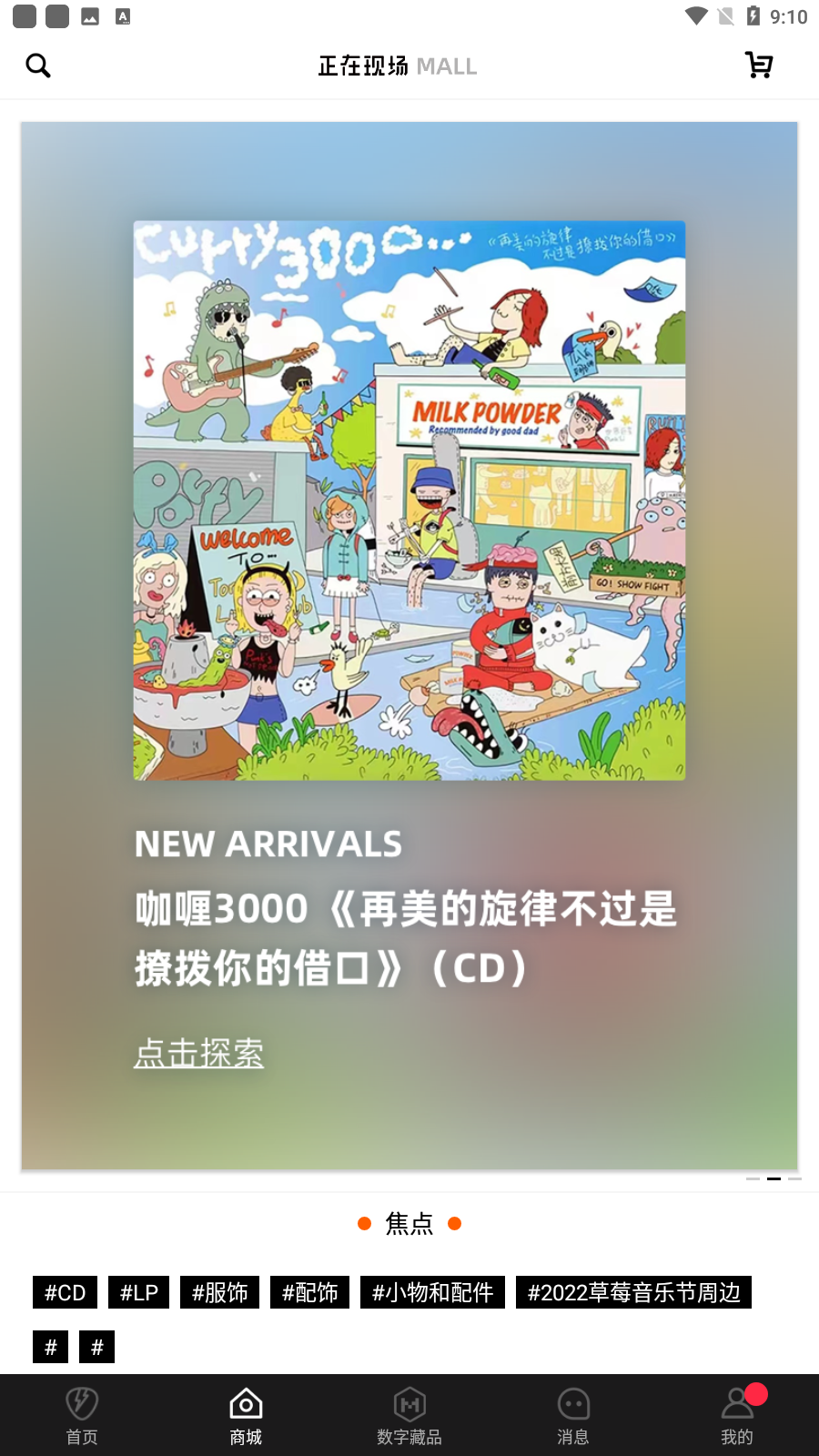Choose the #小物和配件 tag
The height and width of the screenshot is (1456, 819).
pos(432,1292)
